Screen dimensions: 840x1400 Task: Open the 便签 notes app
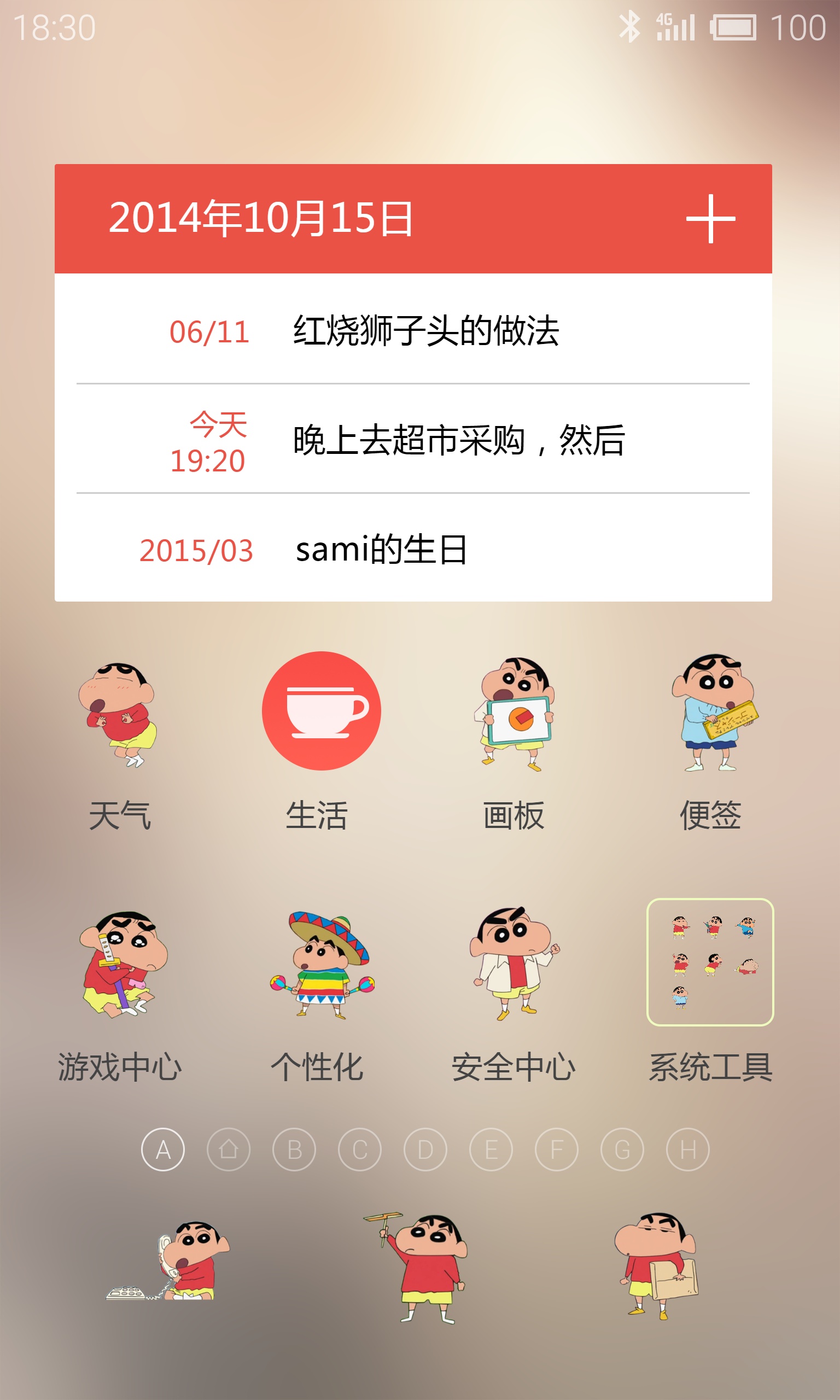point(710,742)
